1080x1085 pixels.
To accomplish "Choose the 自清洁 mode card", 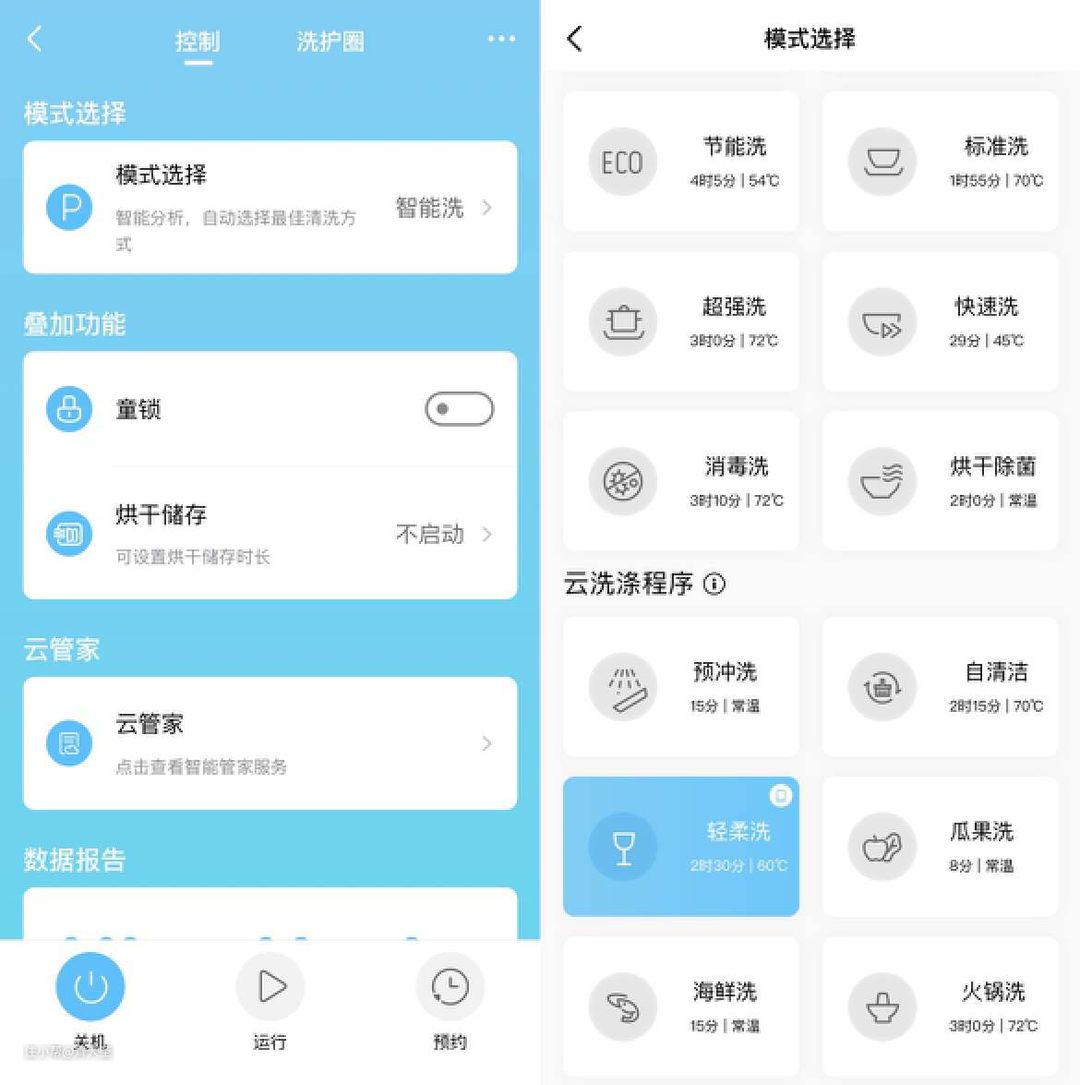I will coord(940,686).
